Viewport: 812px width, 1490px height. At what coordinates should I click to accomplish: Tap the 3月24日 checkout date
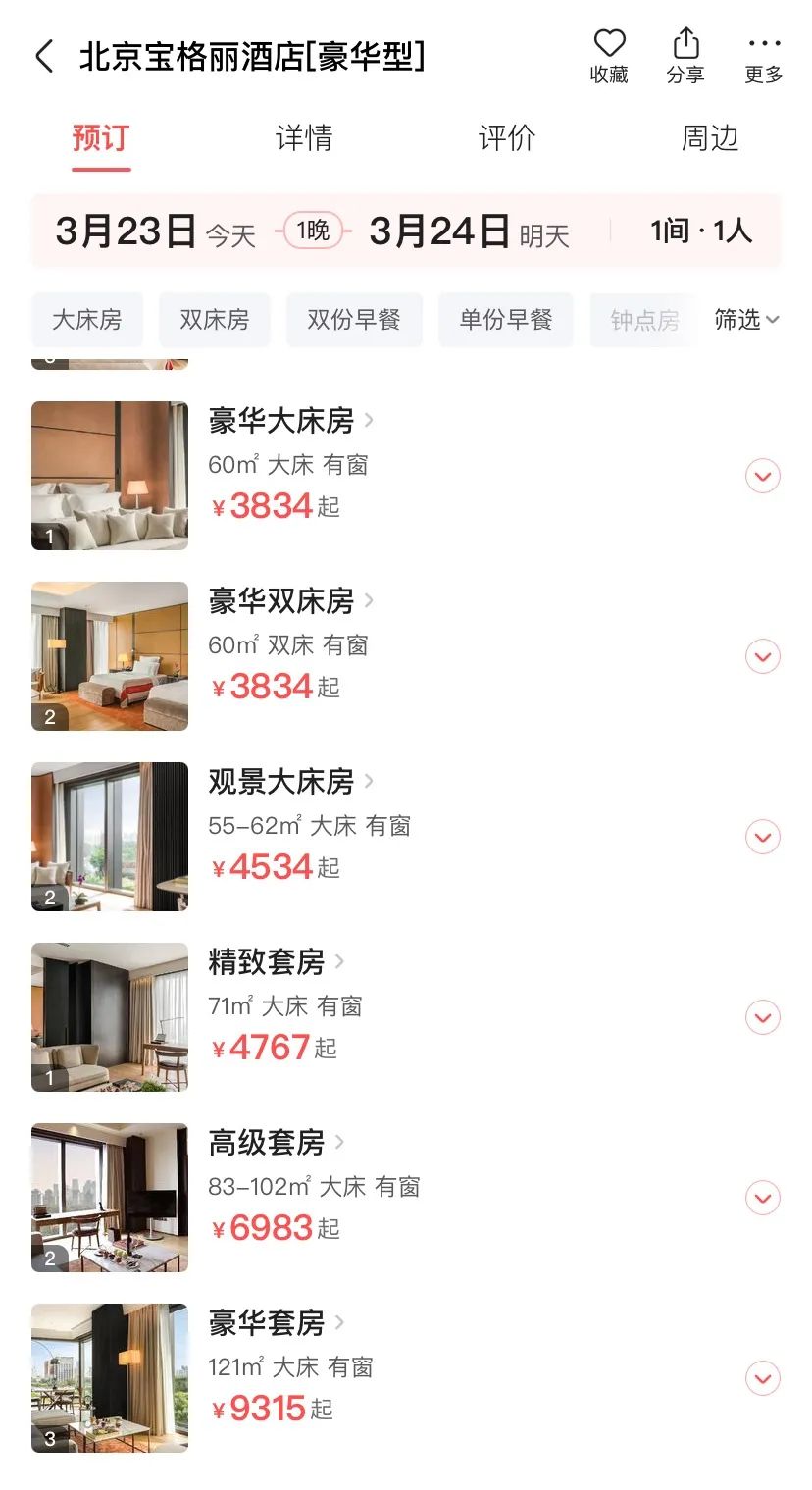point(438,231)
